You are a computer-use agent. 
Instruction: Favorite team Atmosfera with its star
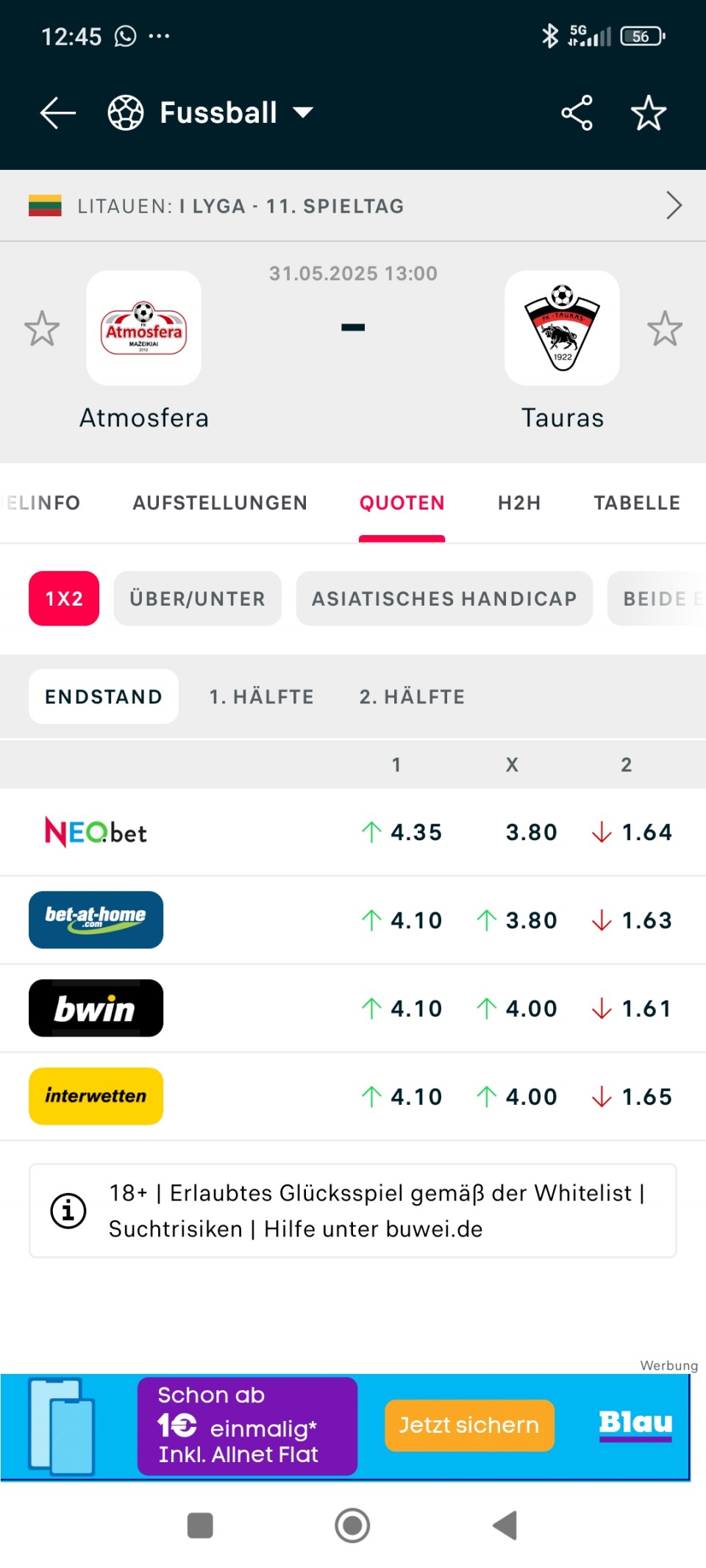coord(42,329)
